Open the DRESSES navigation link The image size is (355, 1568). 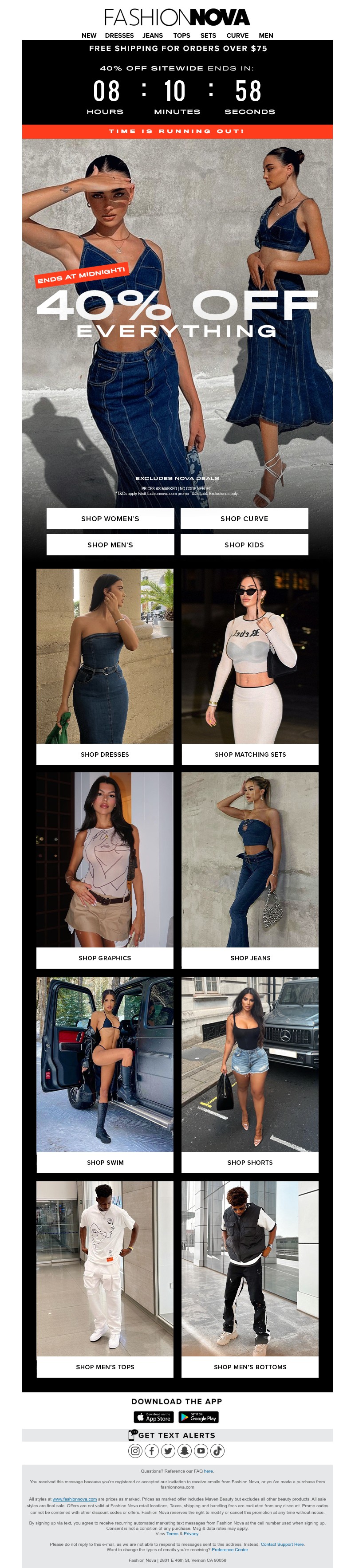coord(119,35)
